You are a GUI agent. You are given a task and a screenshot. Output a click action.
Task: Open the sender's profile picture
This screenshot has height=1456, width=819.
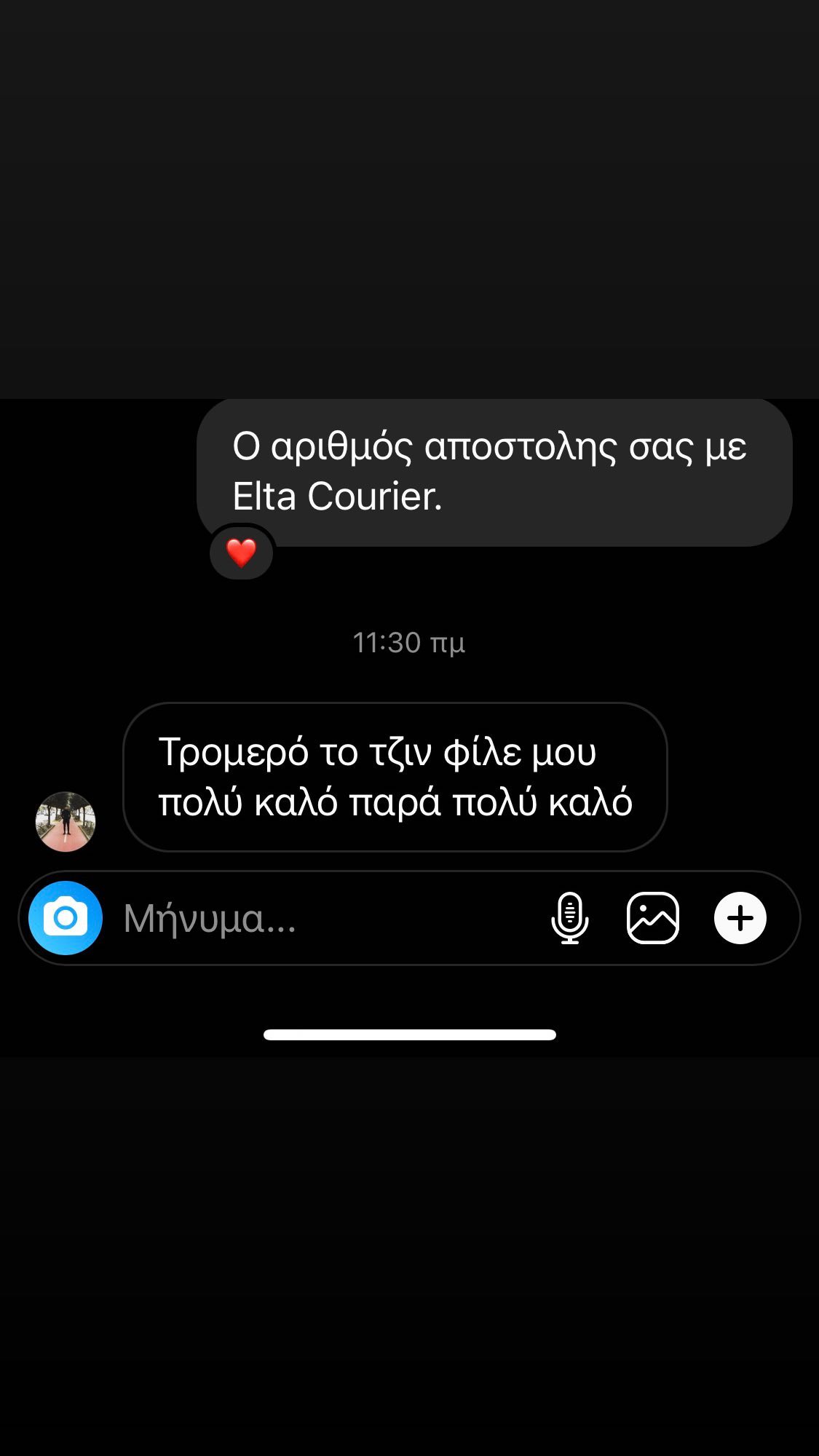coord(66,822)
